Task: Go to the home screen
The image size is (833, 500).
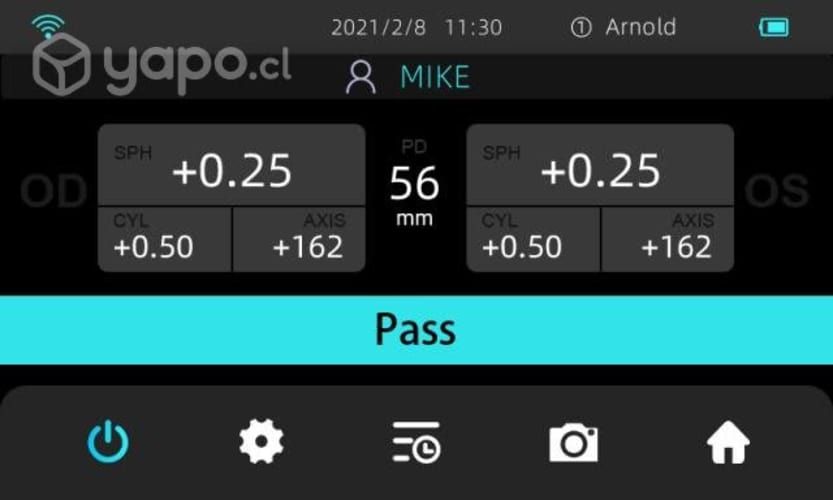Action: point(728,442)
